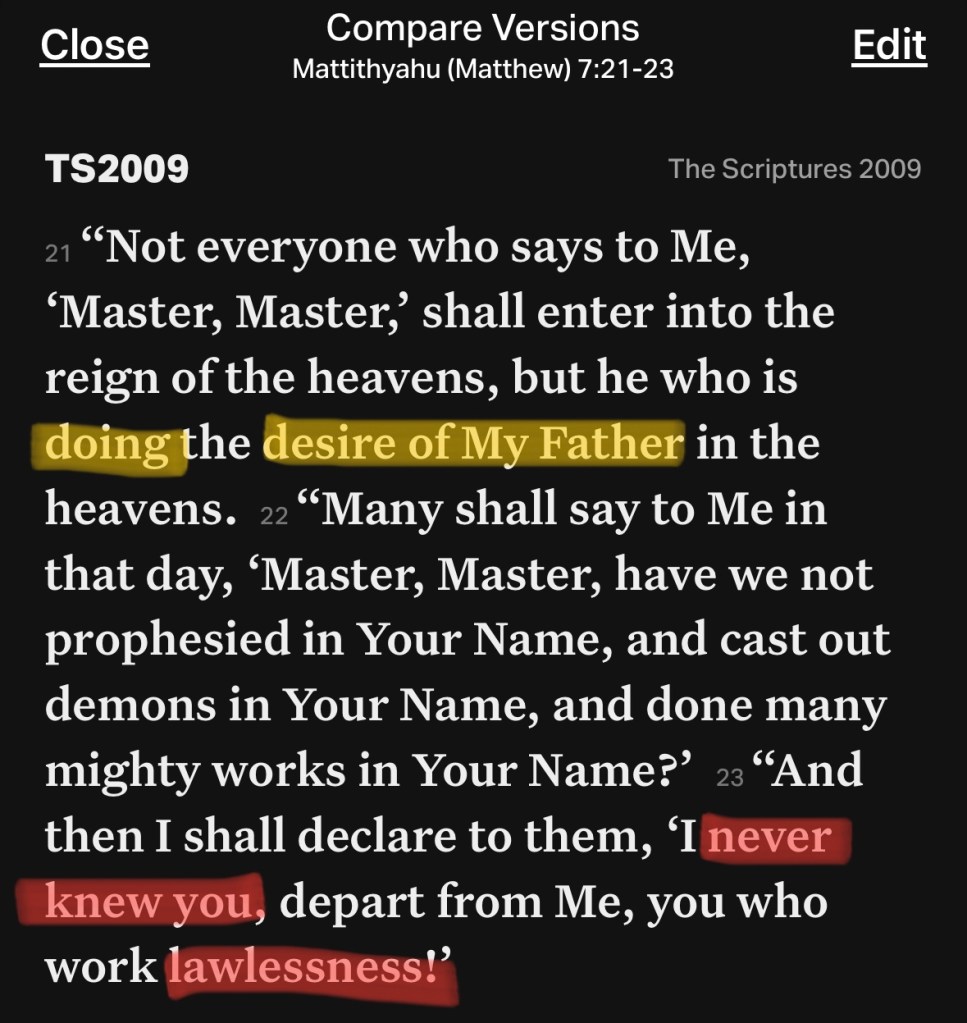Tap Edit to change compared versions
967x1023 pixels.
click(888, 46)
